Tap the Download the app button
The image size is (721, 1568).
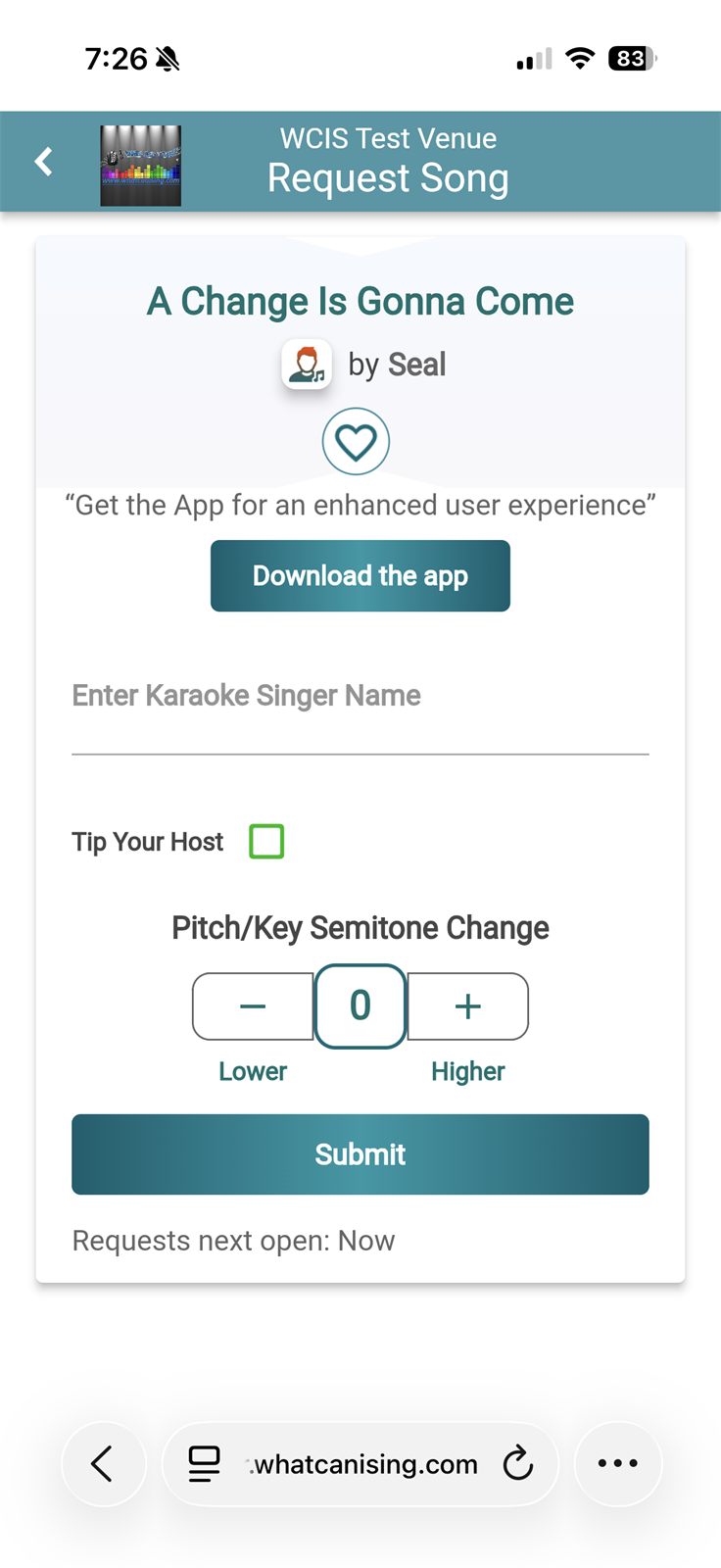point(360,575)
